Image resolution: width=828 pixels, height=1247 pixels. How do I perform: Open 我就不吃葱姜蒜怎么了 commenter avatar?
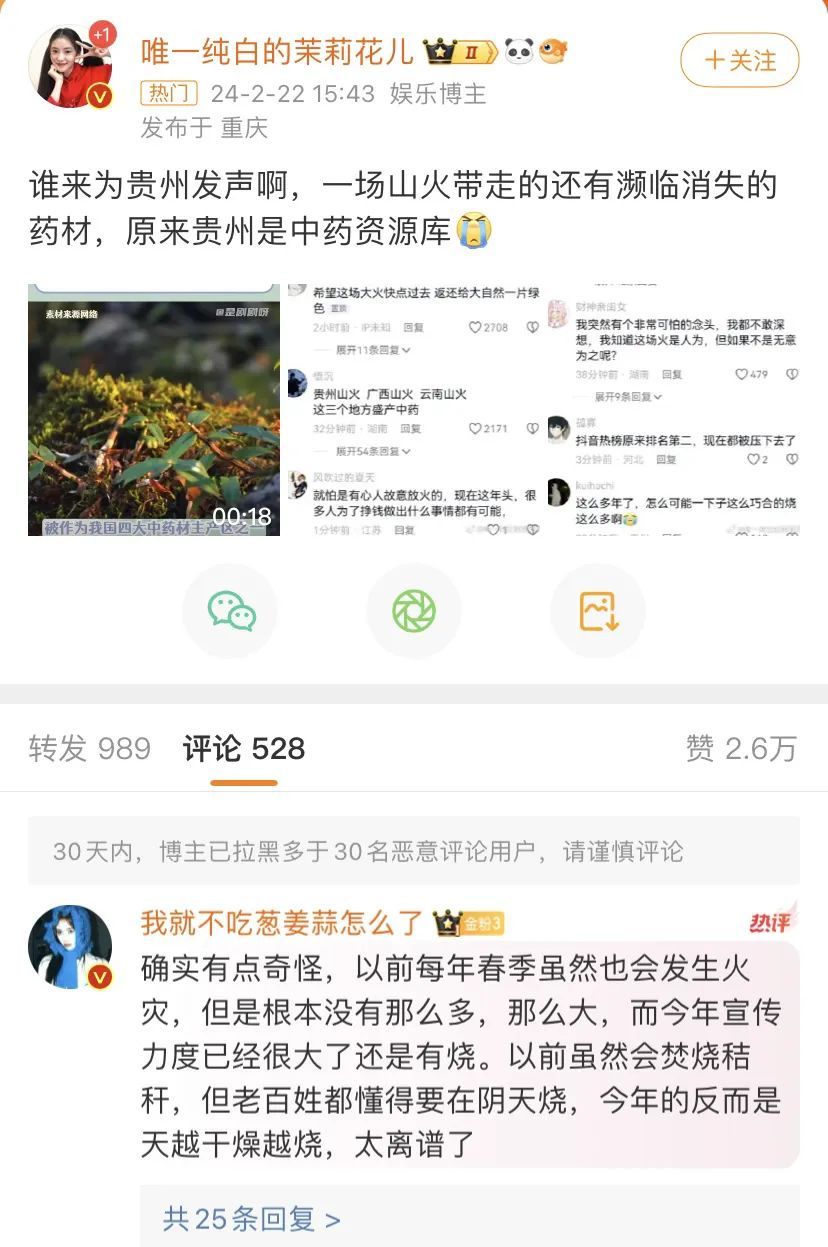pyautogui.click(x=69, y=947)
